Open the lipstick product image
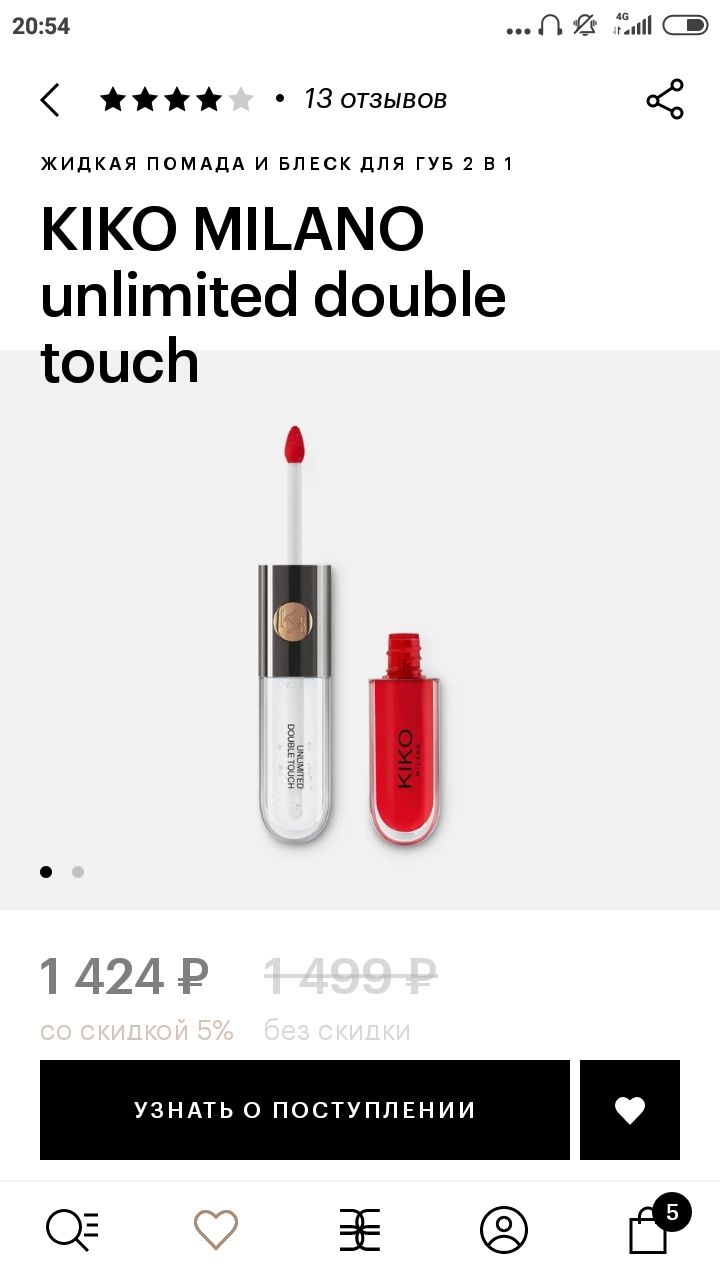This screenshot has height=1280, width=720. (x=350, y=635)
